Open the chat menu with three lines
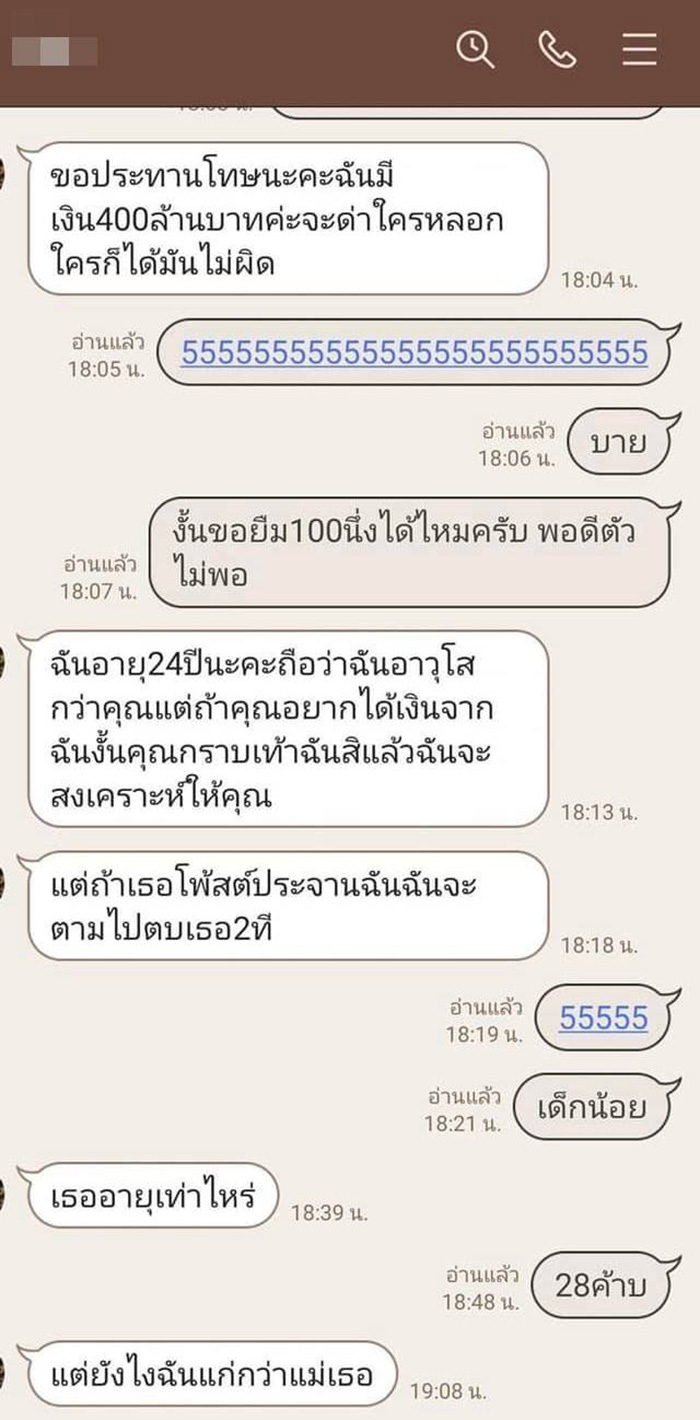The width and height of the screenshot is (700, 1420). pos(639,49)
